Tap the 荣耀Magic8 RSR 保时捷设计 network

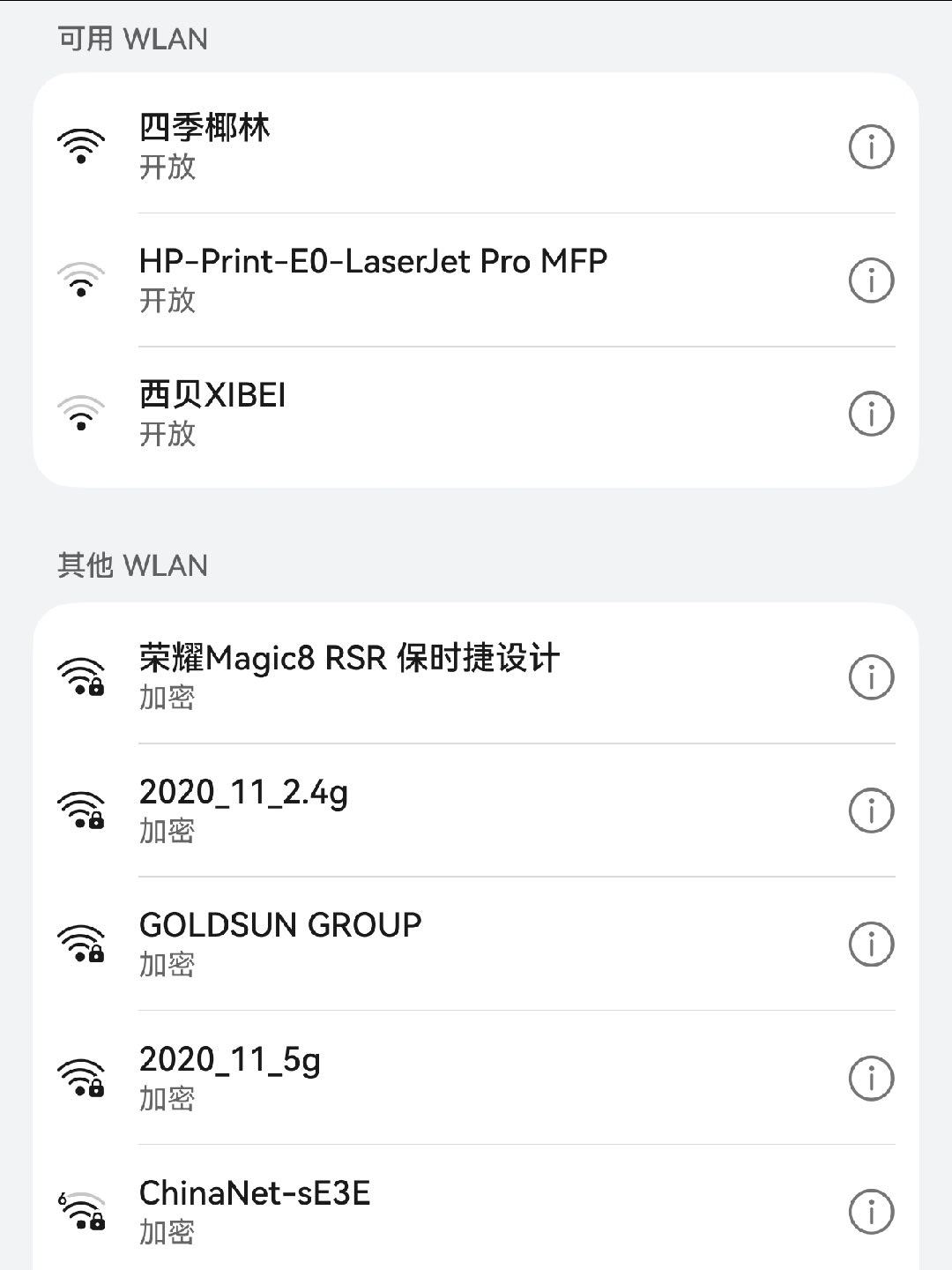[x=349, y=676]
